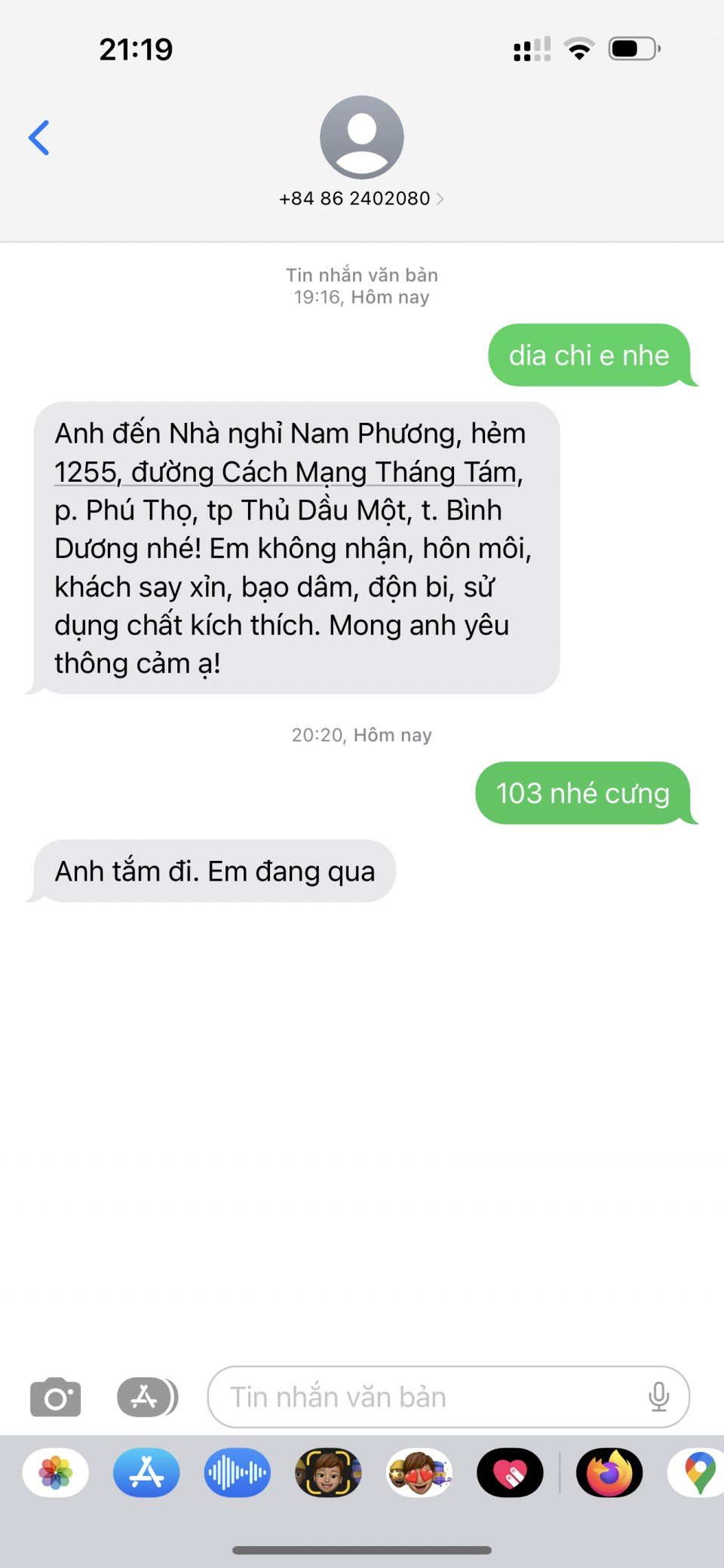
Task: Open the Memoji stickers app
Action: [419, 1472]
